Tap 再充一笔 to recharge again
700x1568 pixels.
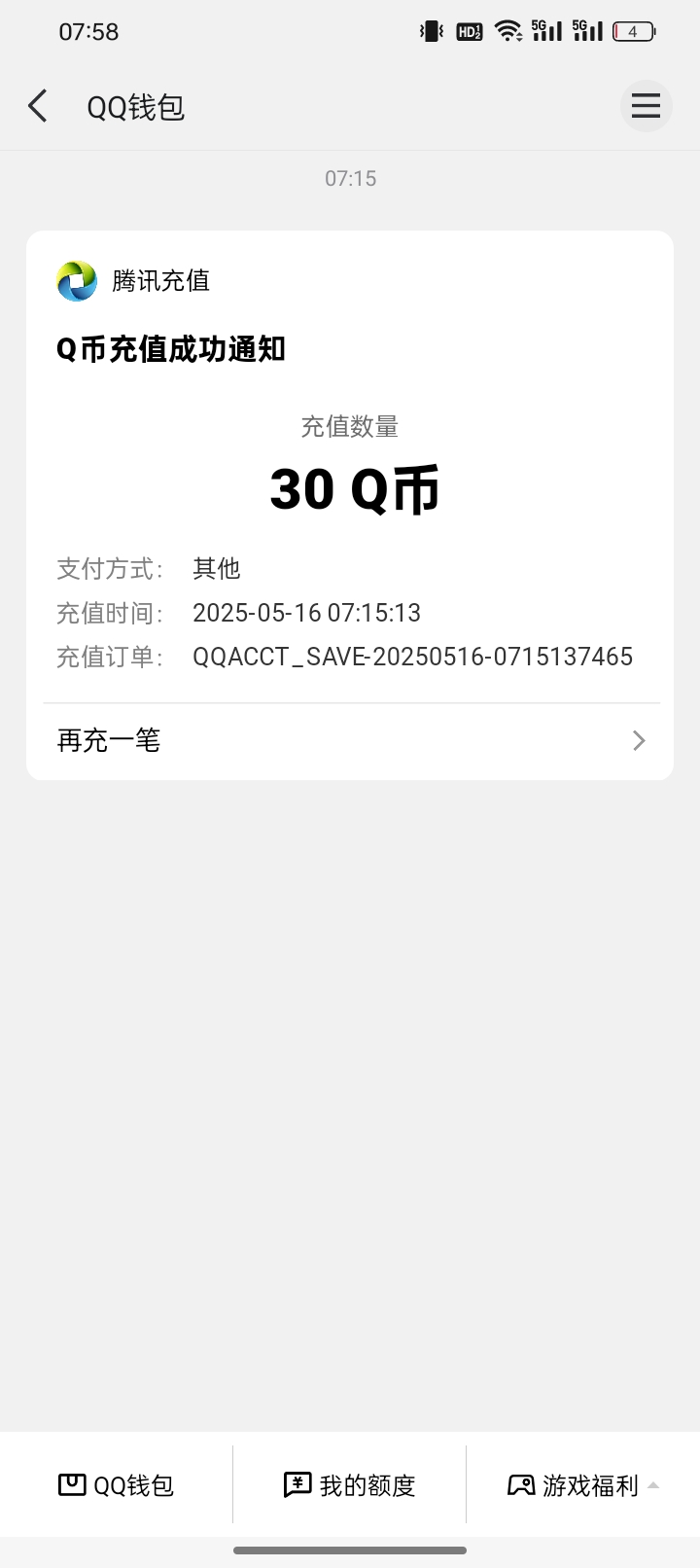tap(350, 741)
